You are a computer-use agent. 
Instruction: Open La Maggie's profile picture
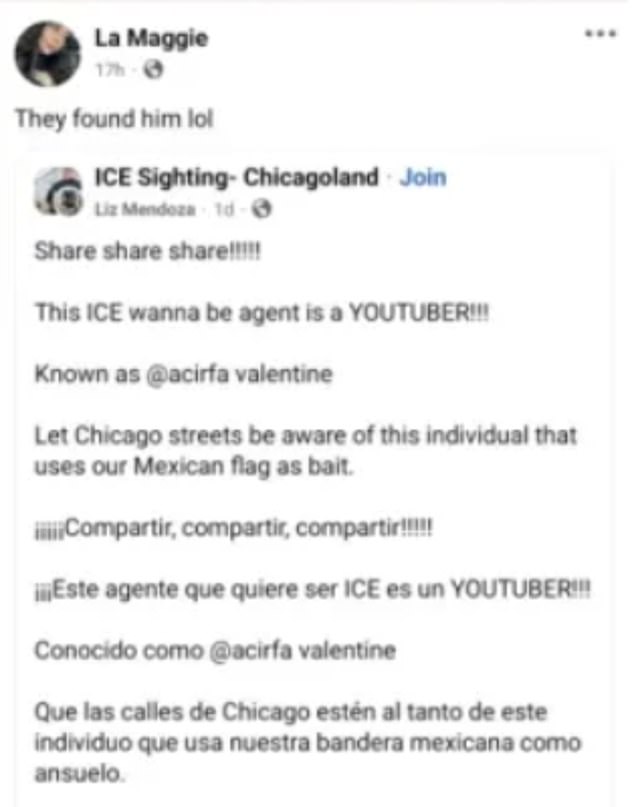47,54
